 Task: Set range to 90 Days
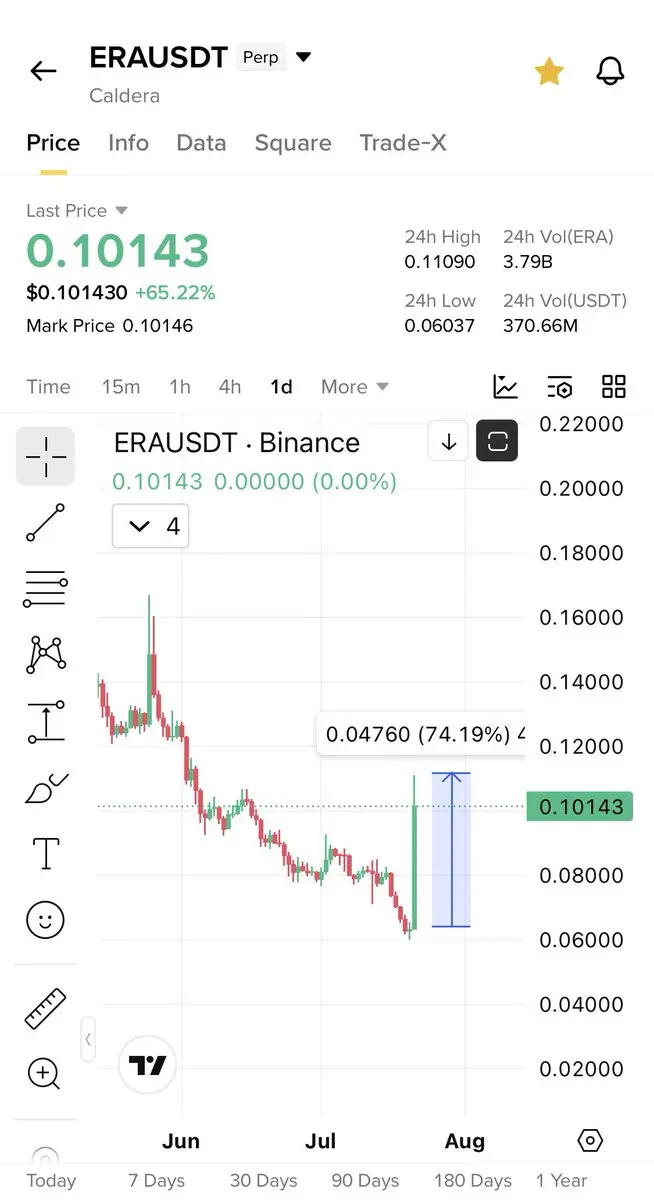(365, 1181)
